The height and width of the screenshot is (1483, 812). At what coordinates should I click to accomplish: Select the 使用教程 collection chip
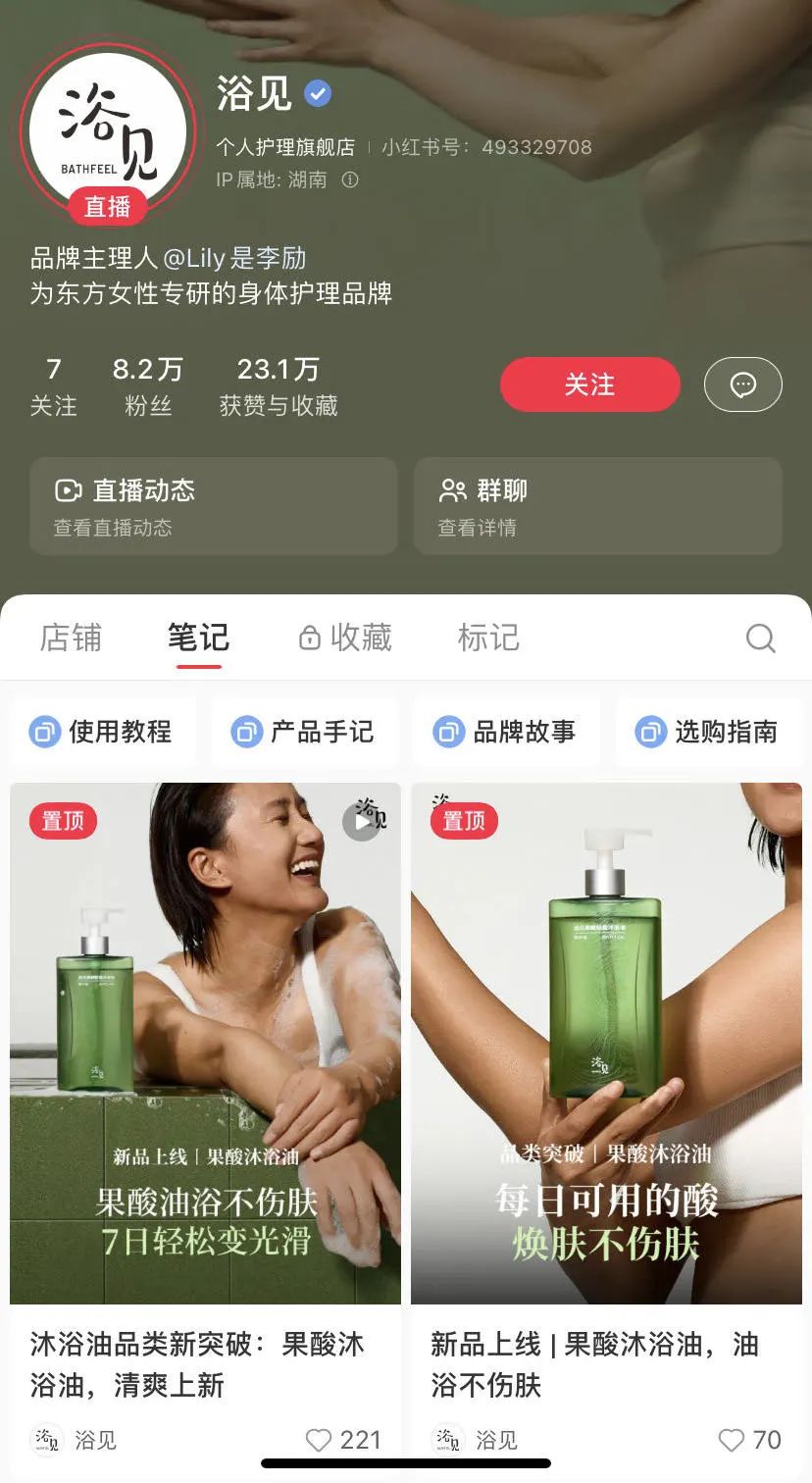click(x=102, y=732)
